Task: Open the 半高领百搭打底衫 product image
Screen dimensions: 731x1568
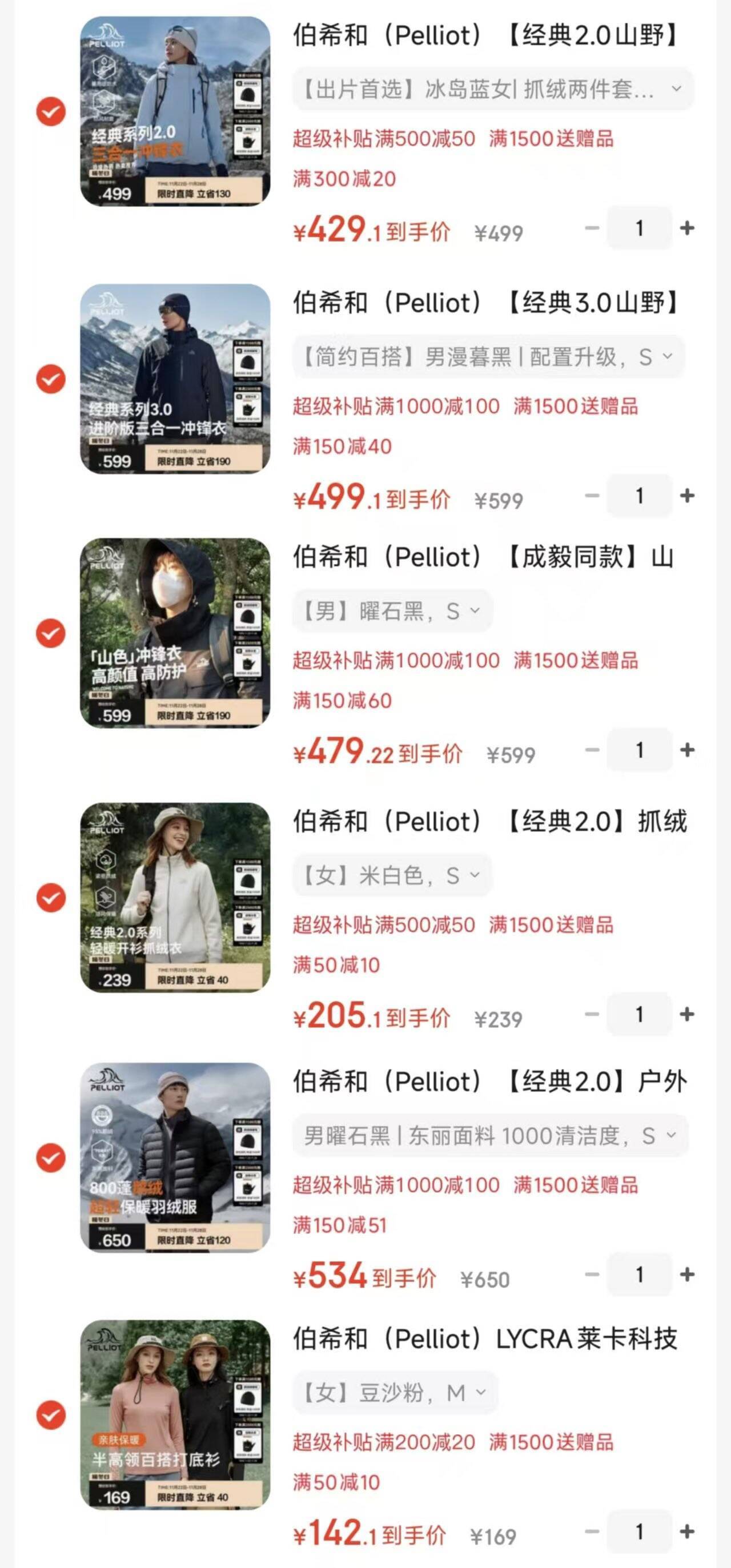Action: pyautogui.click(x=175, y=1414)
